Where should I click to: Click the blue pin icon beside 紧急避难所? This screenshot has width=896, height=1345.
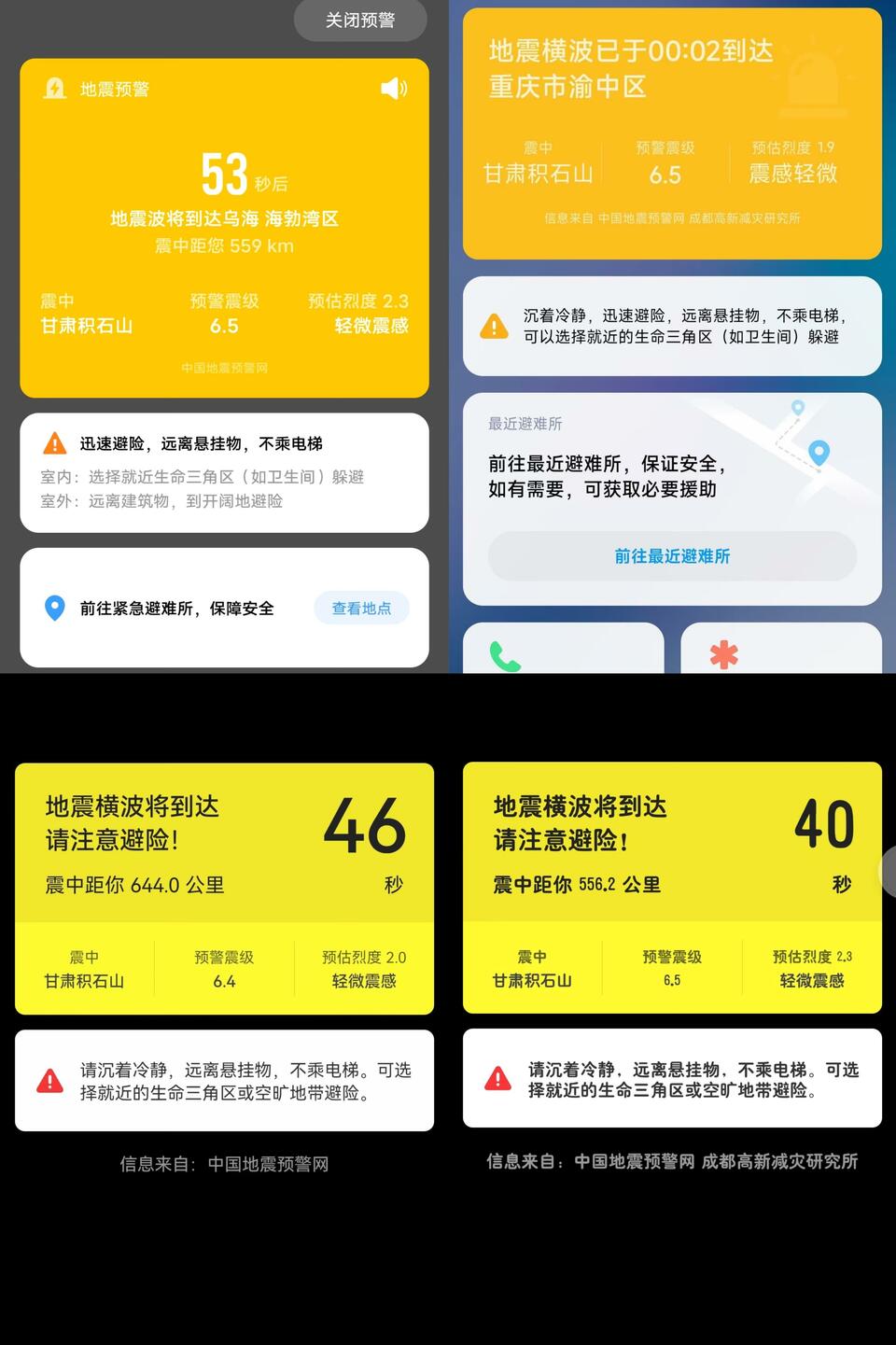pos(53,609)
